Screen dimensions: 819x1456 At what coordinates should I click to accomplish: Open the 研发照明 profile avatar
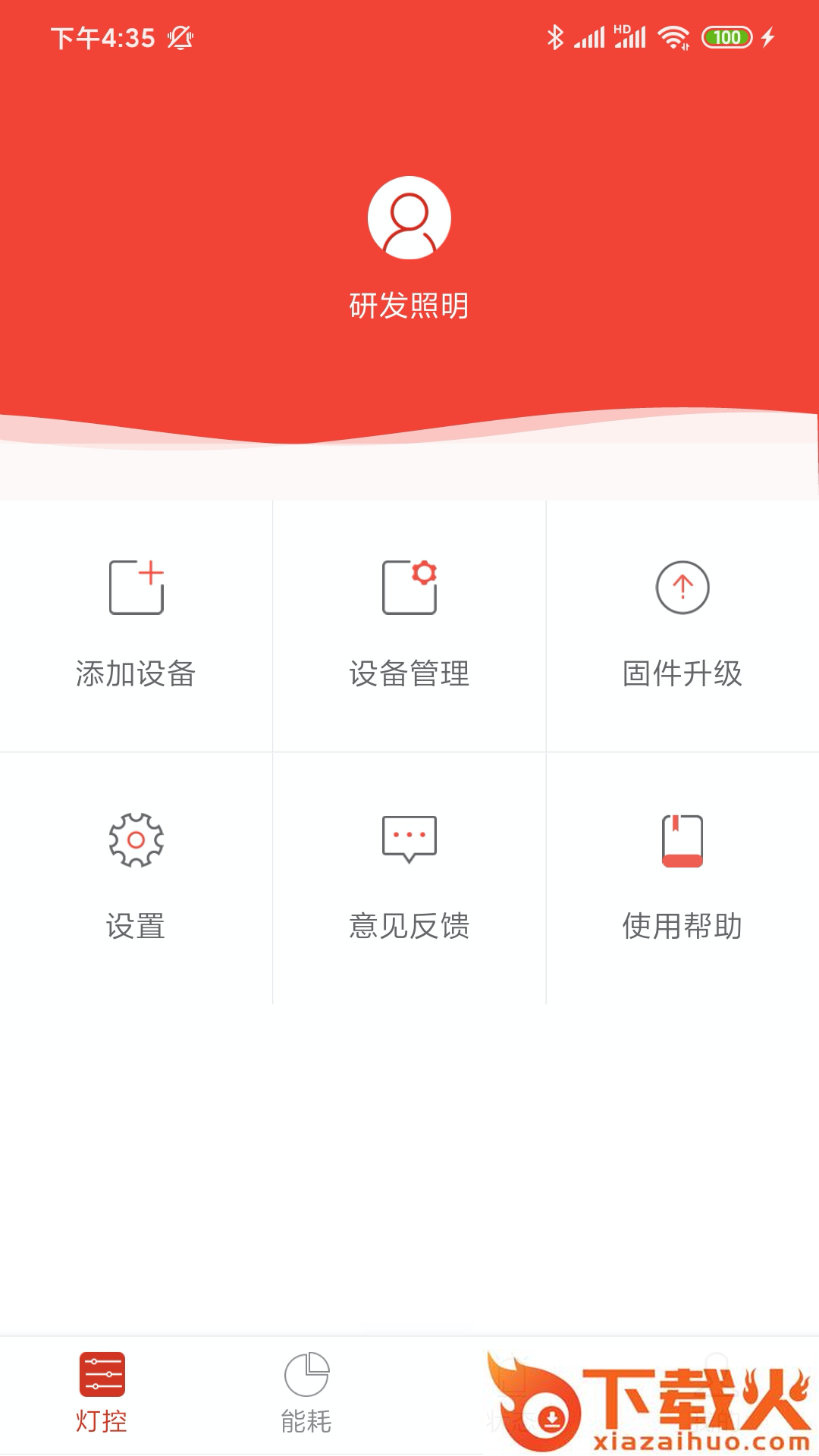click(409, 218)
